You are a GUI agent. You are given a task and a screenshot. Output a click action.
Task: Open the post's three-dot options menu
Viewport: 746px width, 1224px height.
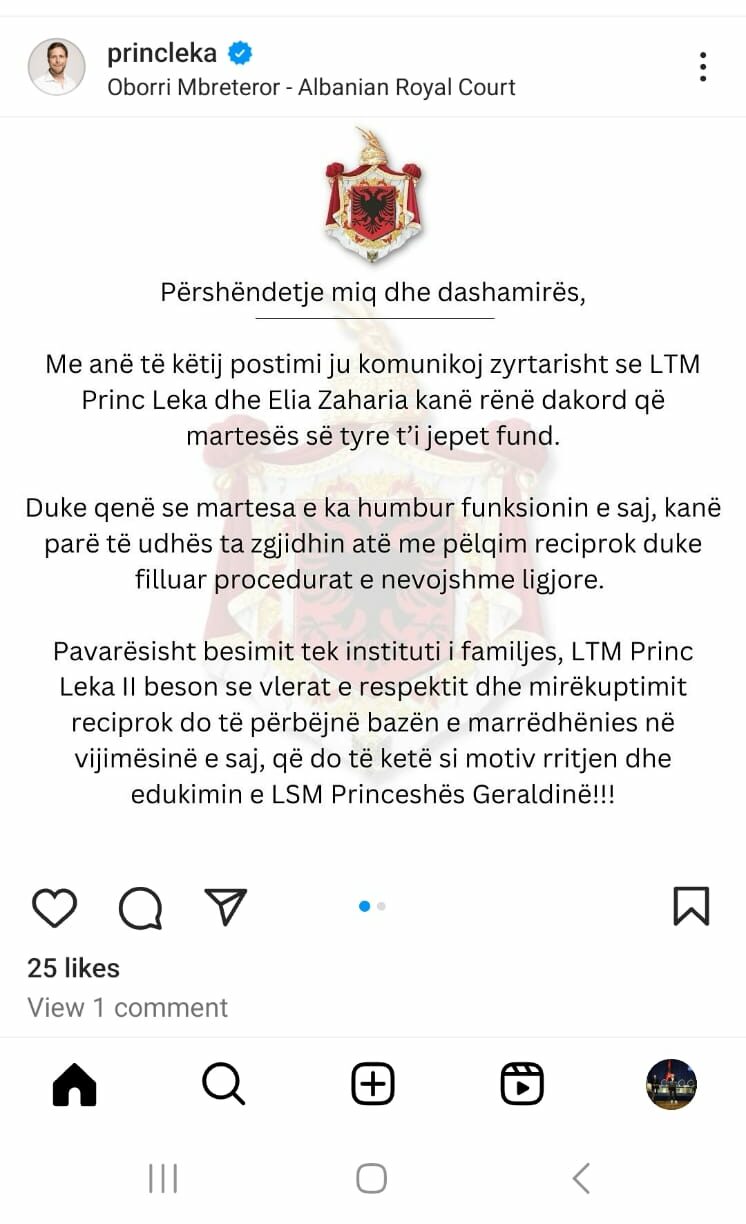tap(703, 67)
